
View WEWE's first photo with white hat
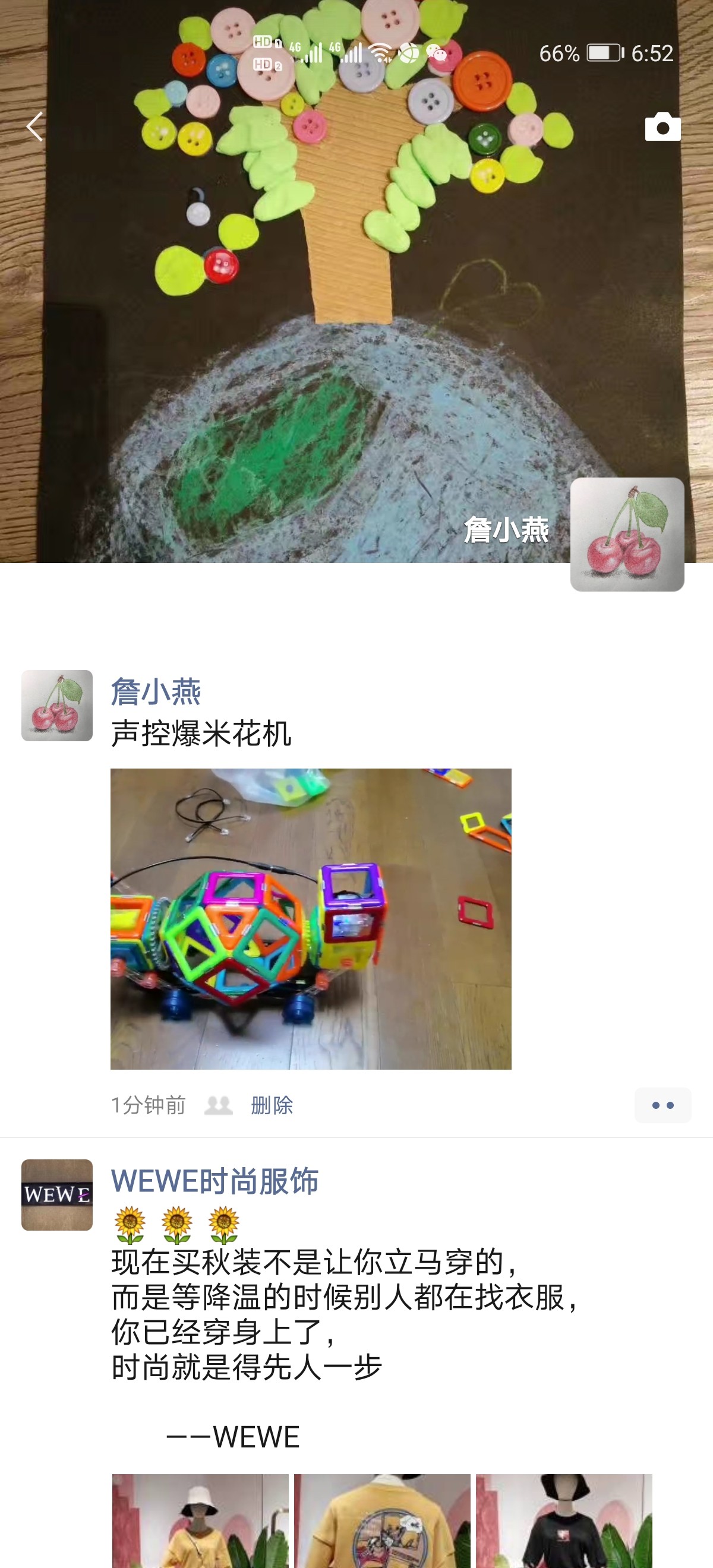tap(200, 1520)
